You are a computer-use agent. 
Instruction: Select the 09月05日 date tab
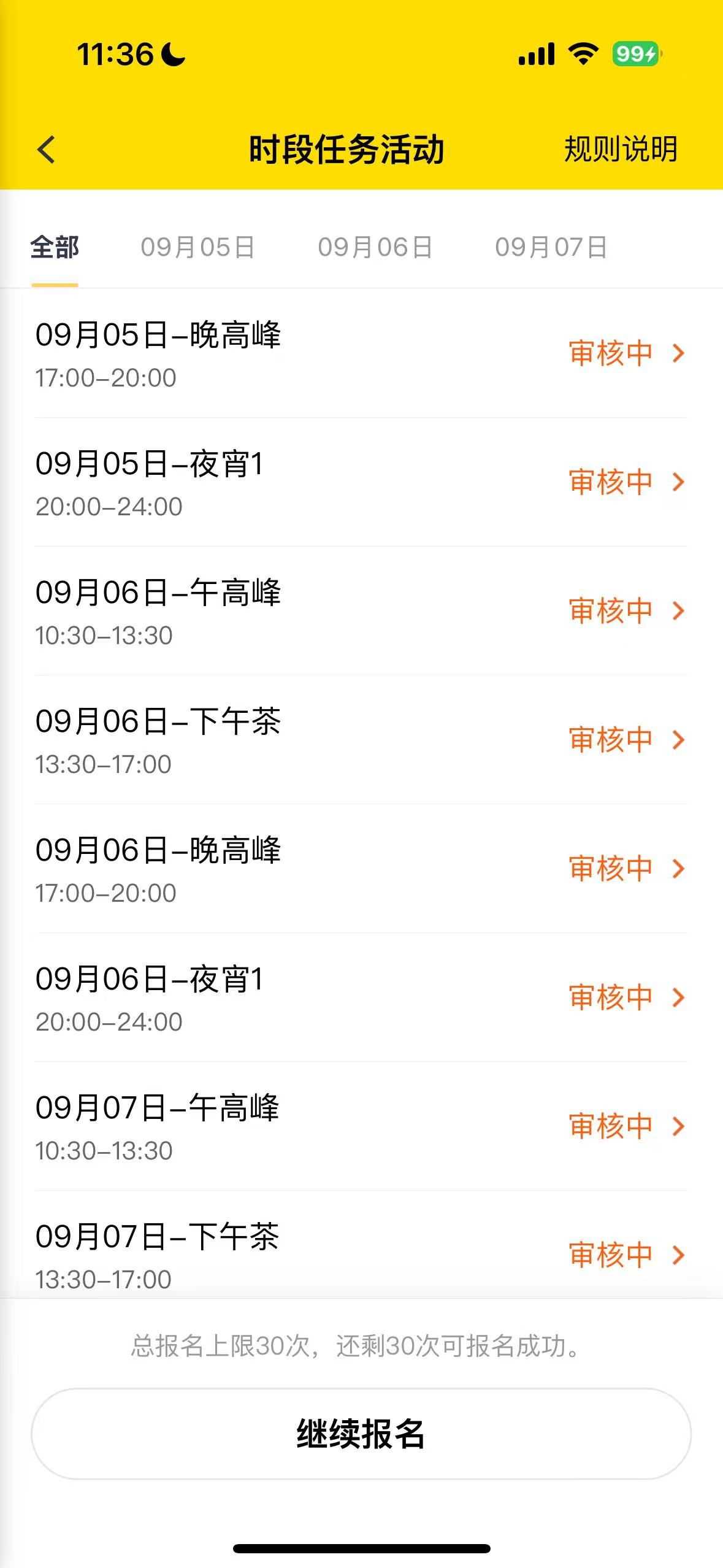click(x=197, y=247)
